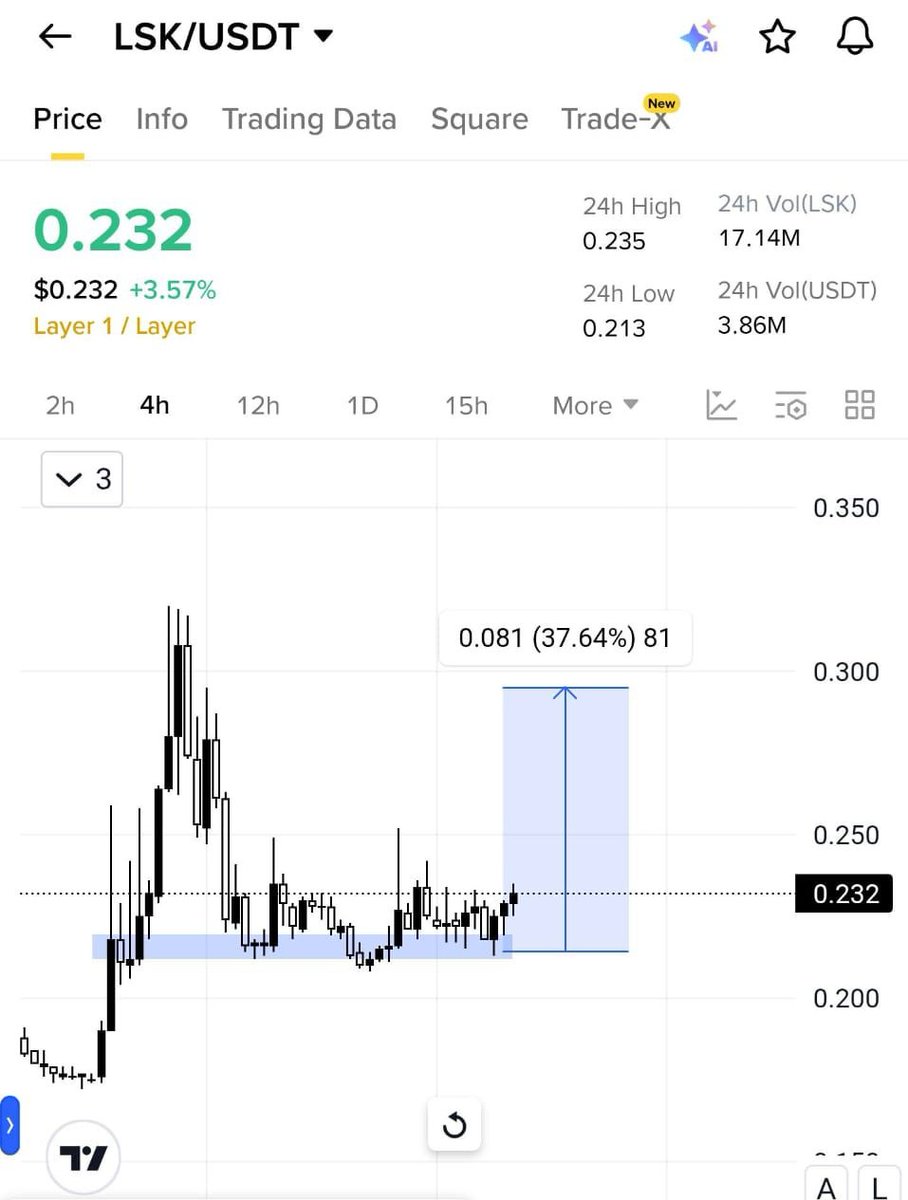
Task: Open the chart drawing tools icon
Action: click(x=721, y=405)
